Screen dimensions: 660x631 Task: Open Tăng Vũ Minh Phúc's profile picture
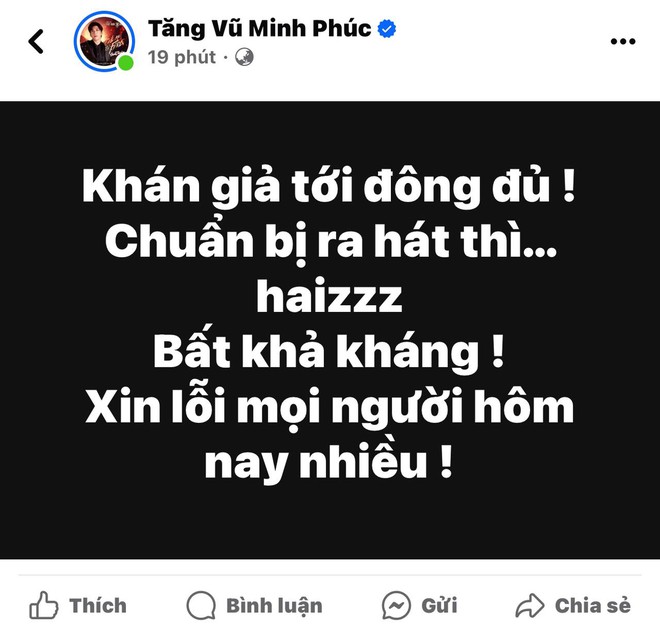(x=105, y=42)
